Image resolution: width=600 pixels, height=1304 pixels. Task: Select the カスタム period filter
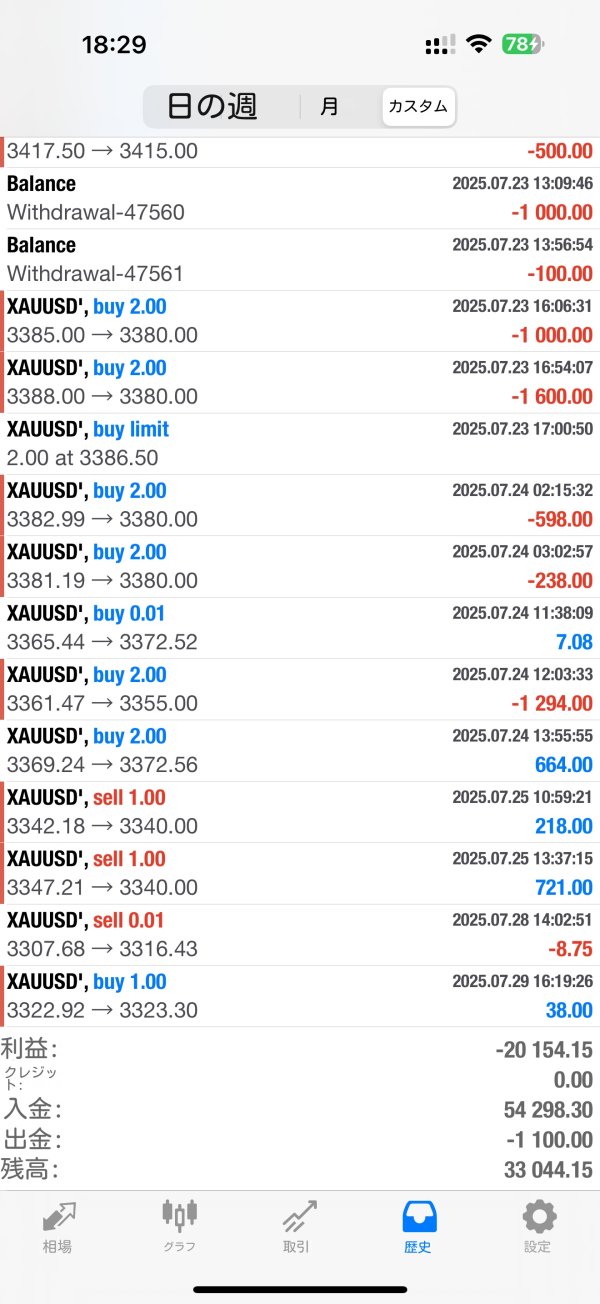click(418, 107)
